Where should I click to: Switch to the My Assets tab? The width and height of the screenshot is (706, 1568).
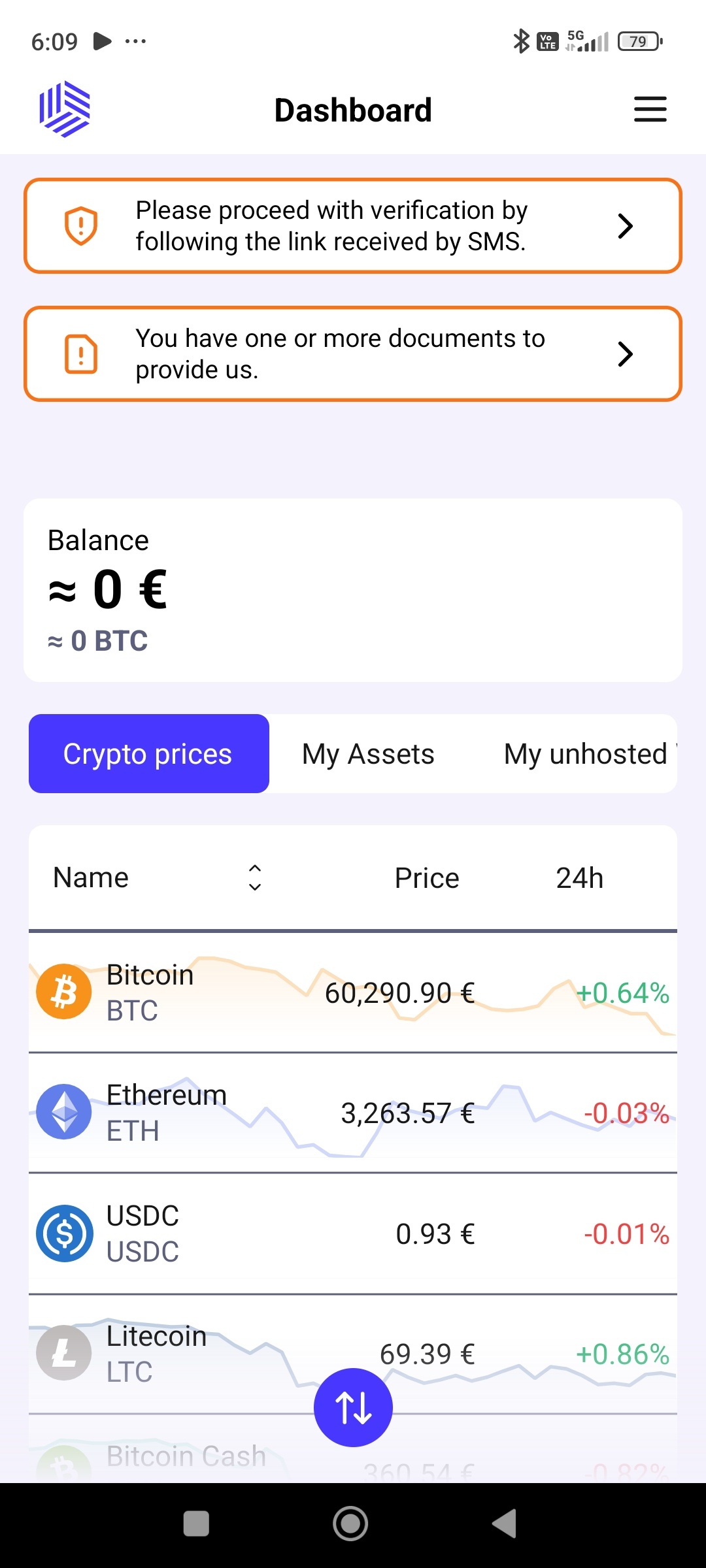[x=368, y=754]
